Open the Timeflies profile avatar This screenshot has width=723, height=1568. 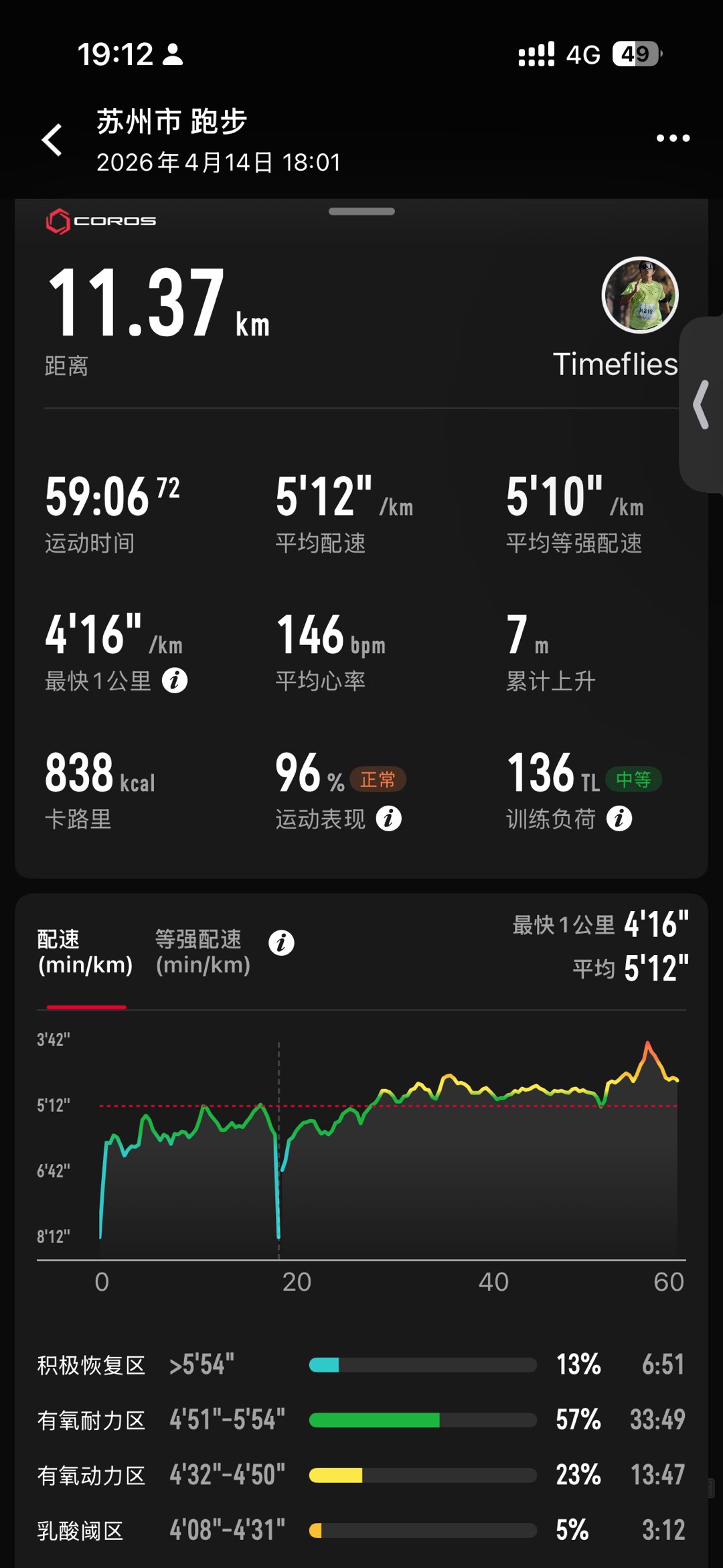click(x=640, y=295)
